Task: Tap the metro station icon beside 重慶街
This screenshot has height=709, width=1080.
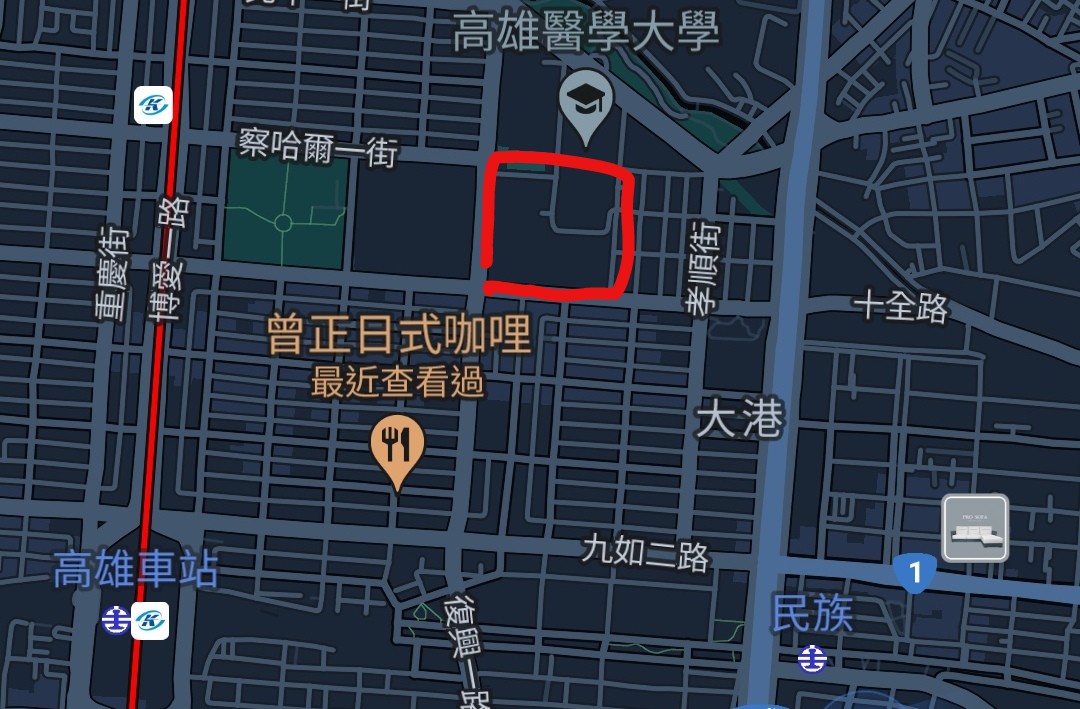Action: [154, 105]
